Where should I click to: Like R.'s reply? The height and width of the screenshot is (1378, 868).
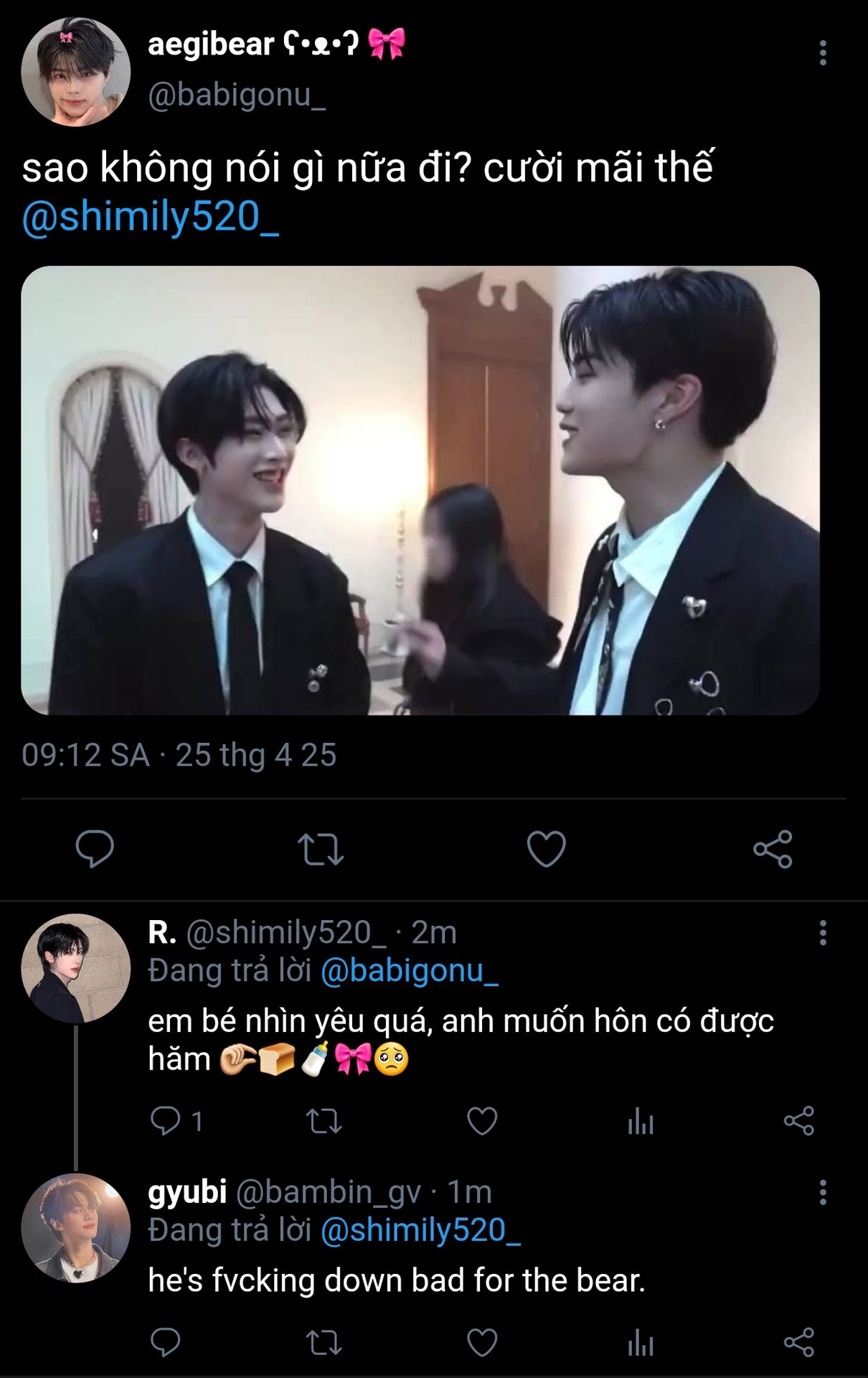[482, 1121]
